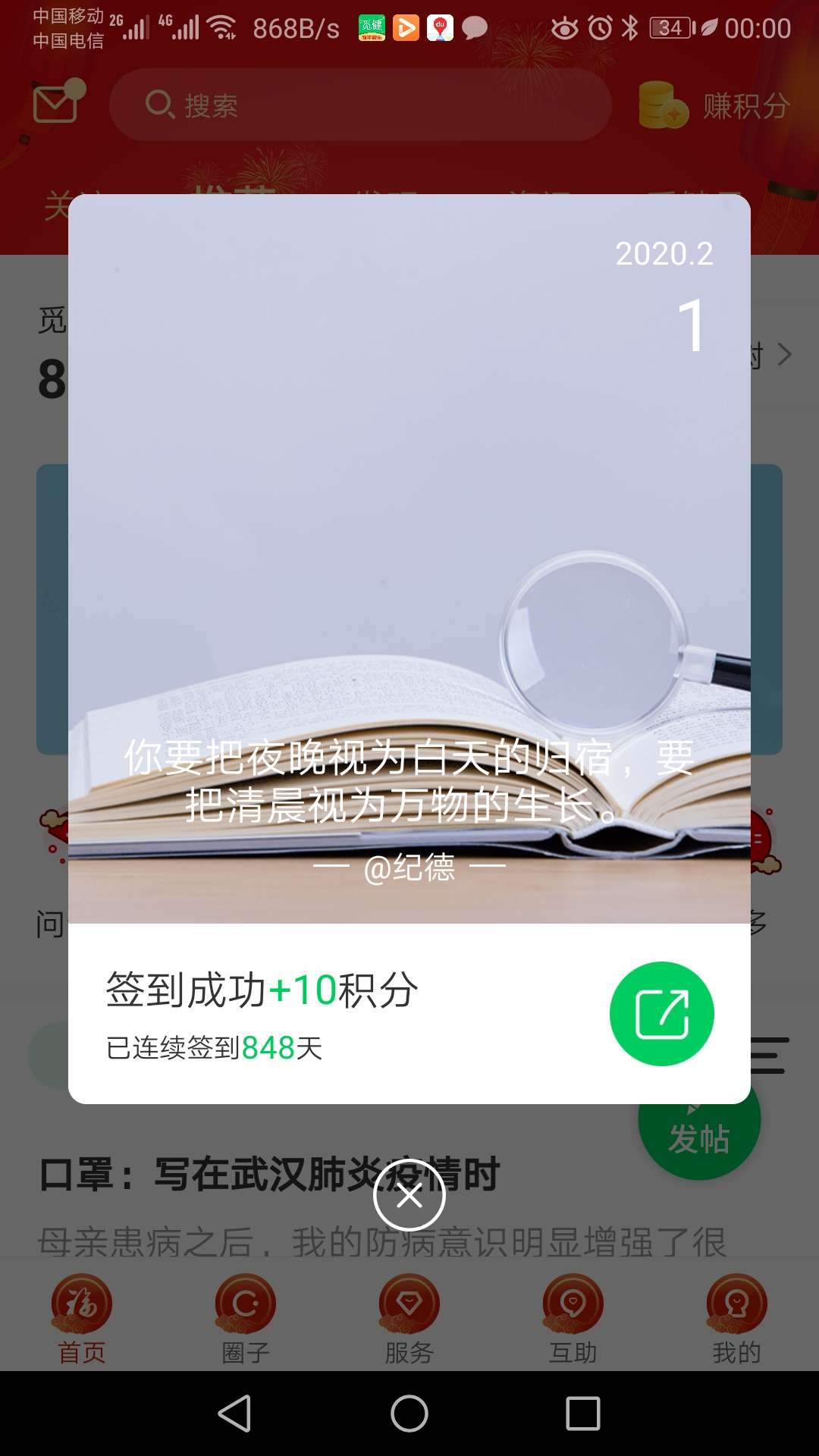The width and height of the screenshot is (819, 1456).
Task: Tap the 868B/s network speed indicator
Action: (296, 28)
